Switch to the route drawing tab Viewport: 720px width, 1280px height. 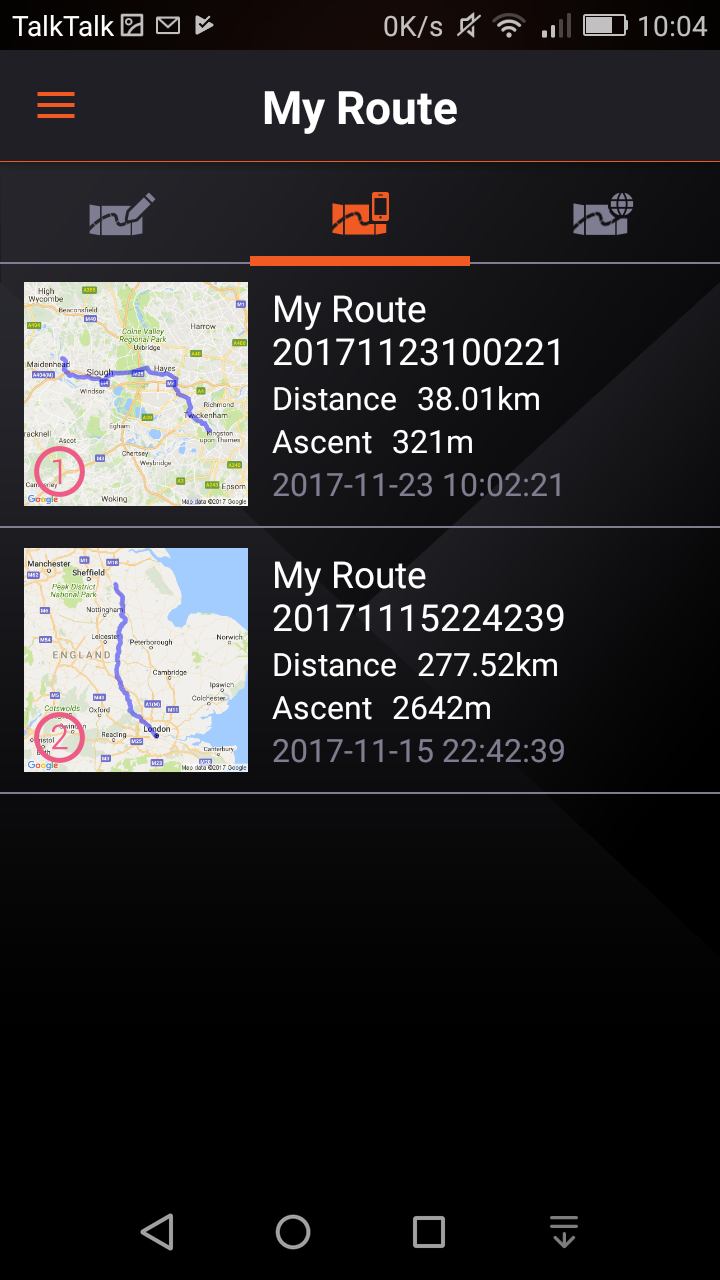[121, 214]
